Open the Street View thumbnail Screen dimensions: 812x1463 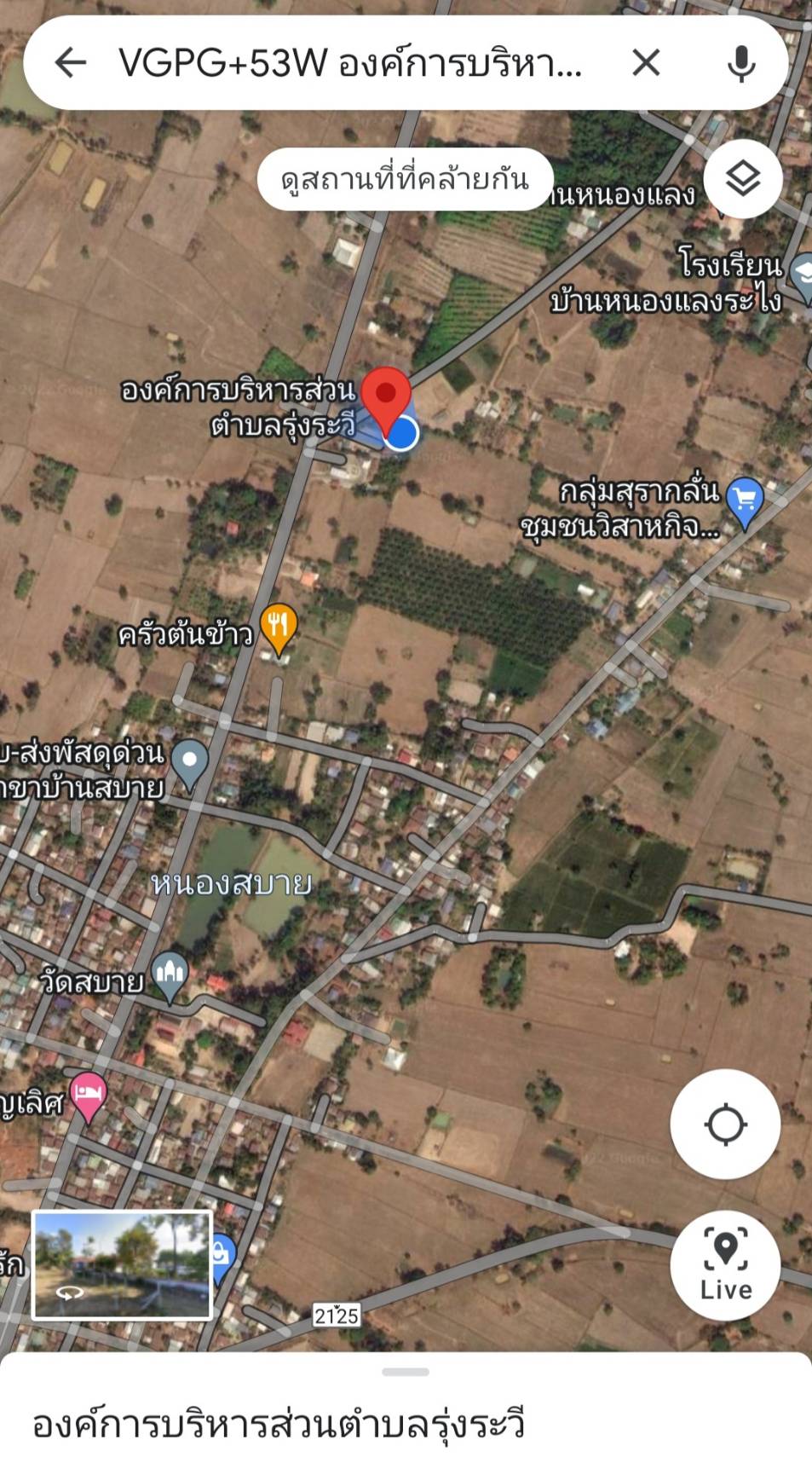click(122, 1264)
